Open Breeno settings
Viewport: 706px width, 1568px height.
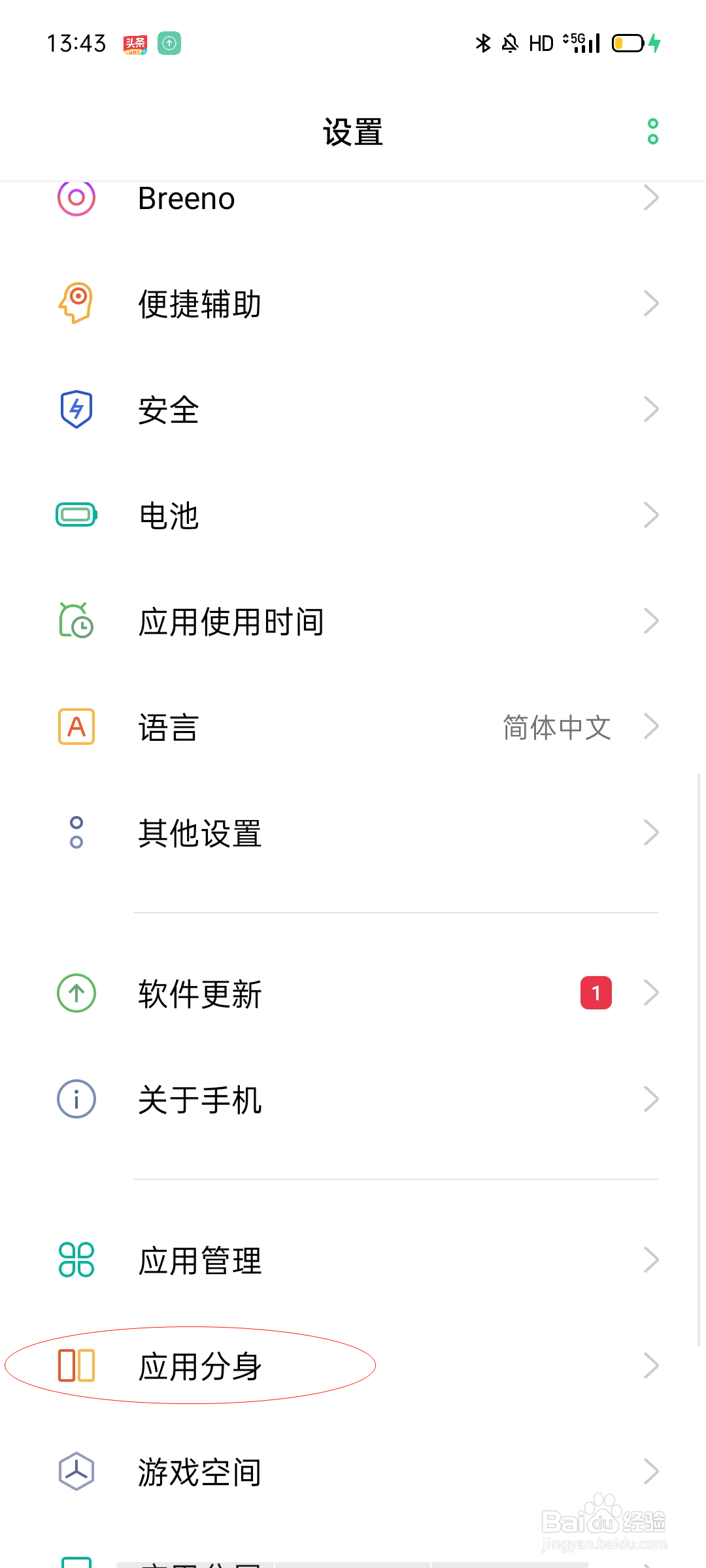(x=353, y=198)
